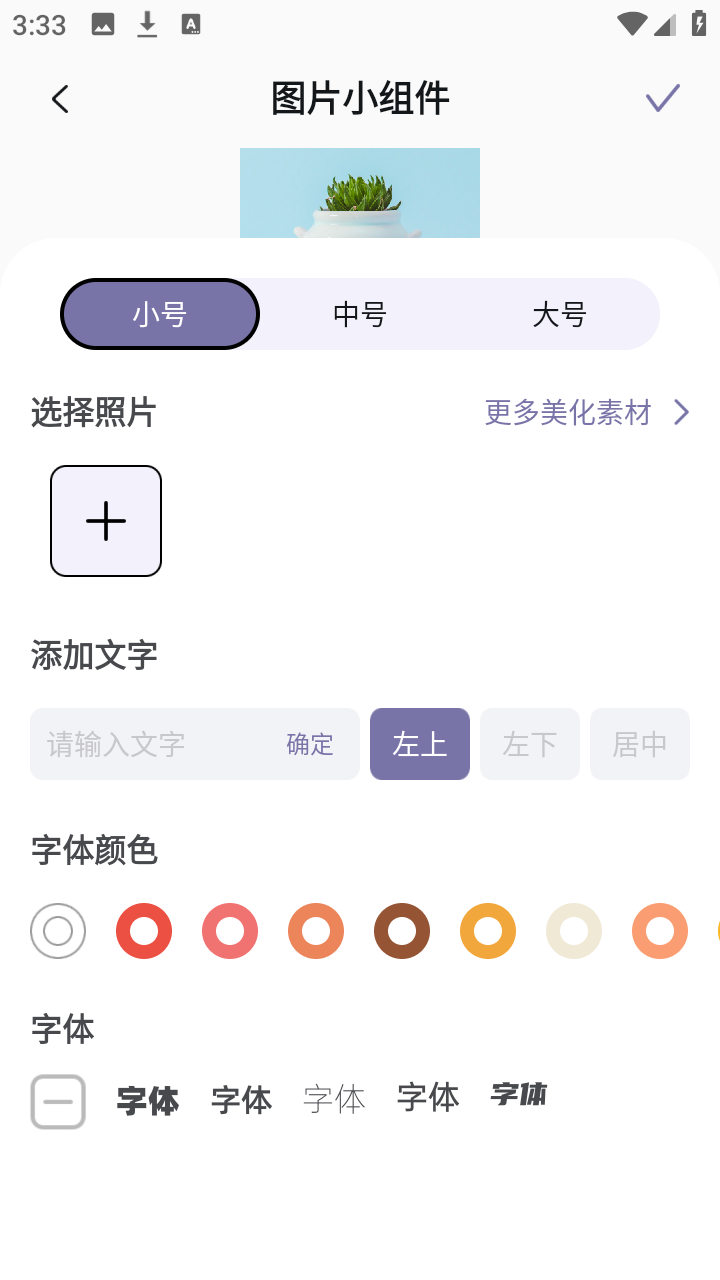Open 更多美化素材 link

[x=587, y=412]
